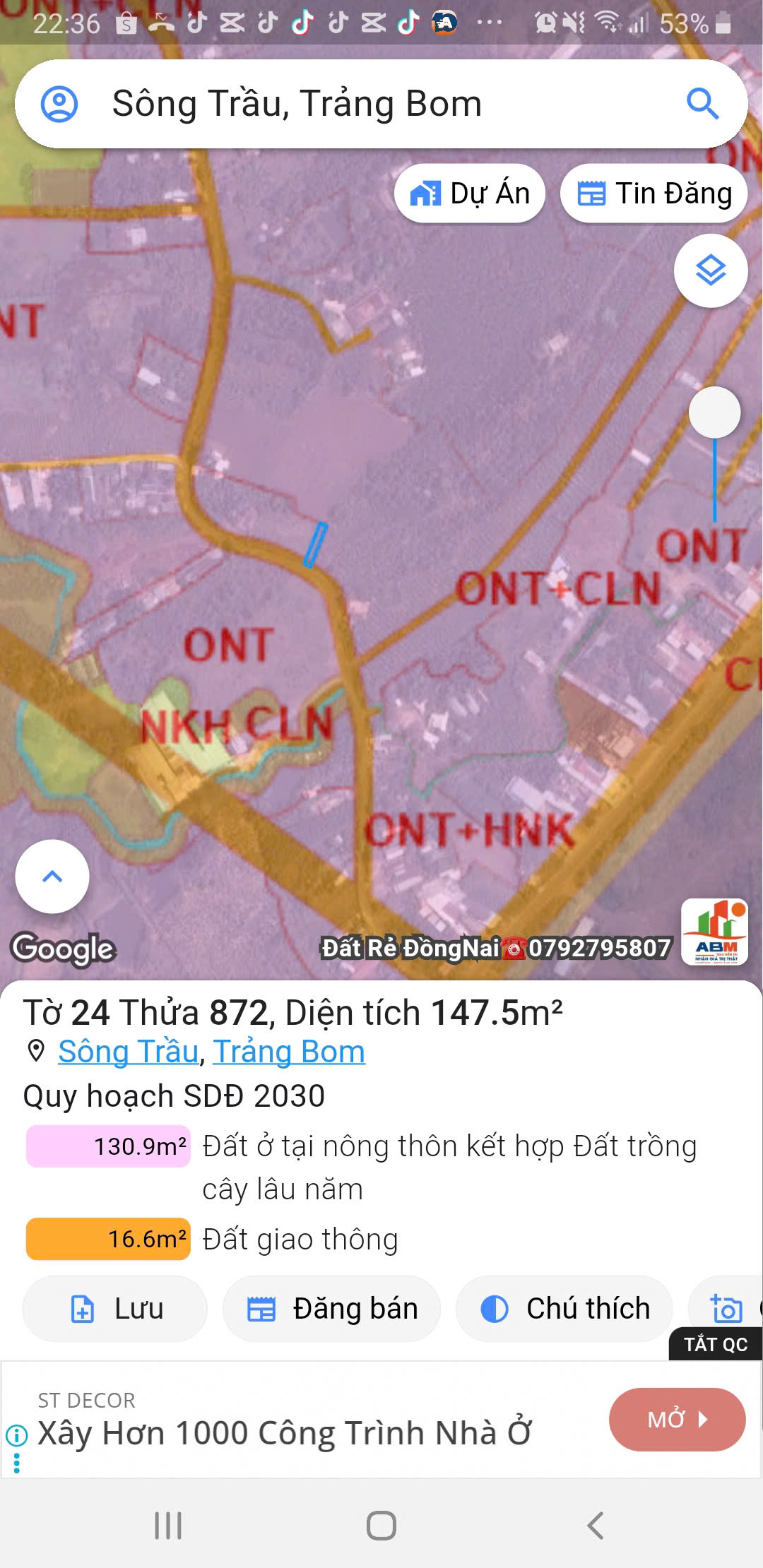The width and height of the screenshot is (763, 1568).
Task: Open the Sông Trầu link
Action: point(128,1052)
